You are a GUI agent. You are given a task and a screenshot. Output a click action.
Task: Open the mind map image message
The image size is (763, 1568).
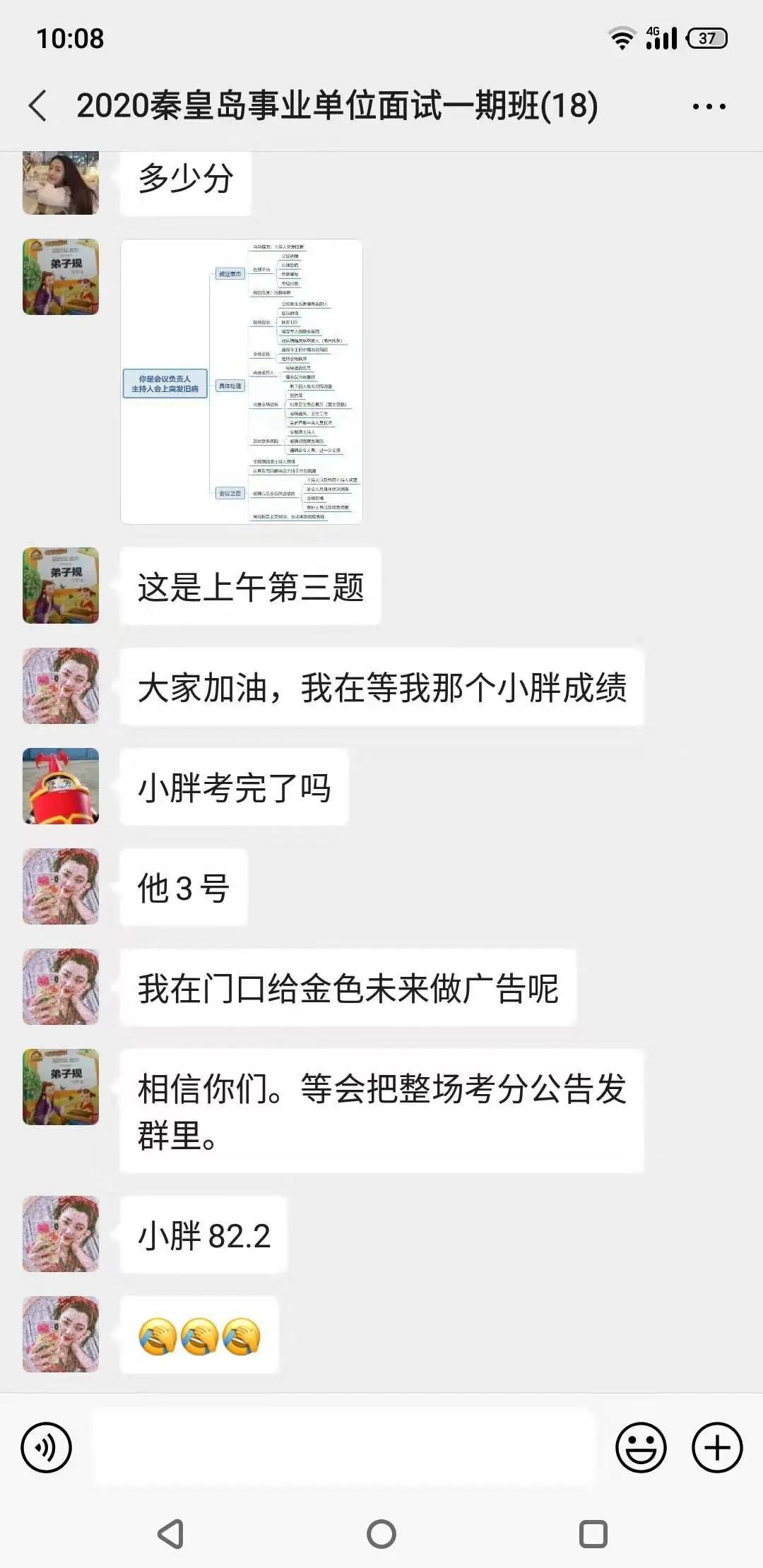[x=242, y=381]
